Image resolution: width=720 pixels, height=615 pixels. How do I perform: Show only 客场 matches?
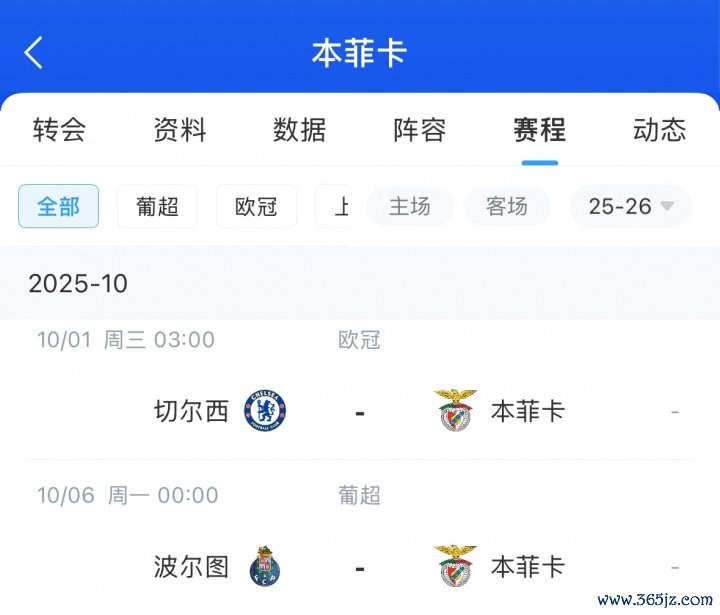[506, 207]
